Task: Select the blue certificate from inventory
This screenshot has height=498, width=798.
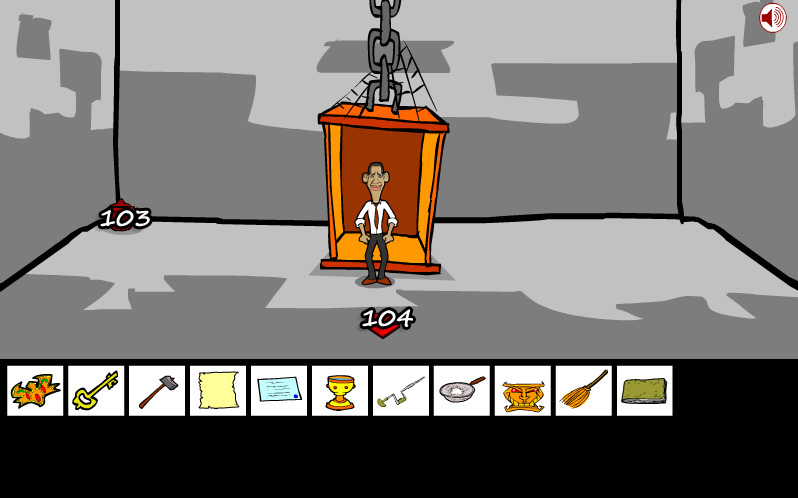Action: pyautogui.click(x=279, y=391)
